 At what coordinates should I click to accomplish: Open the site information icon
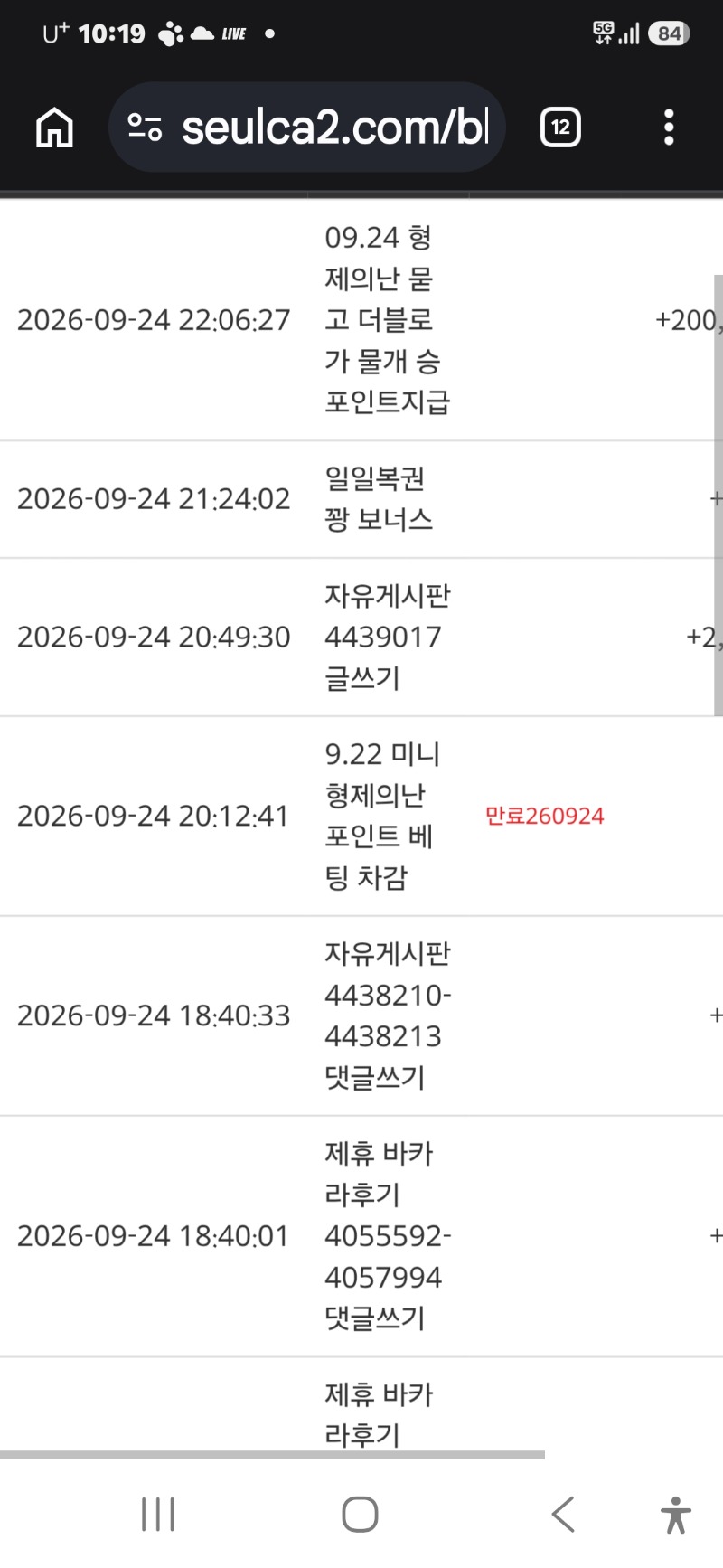(x=145, y=128)
